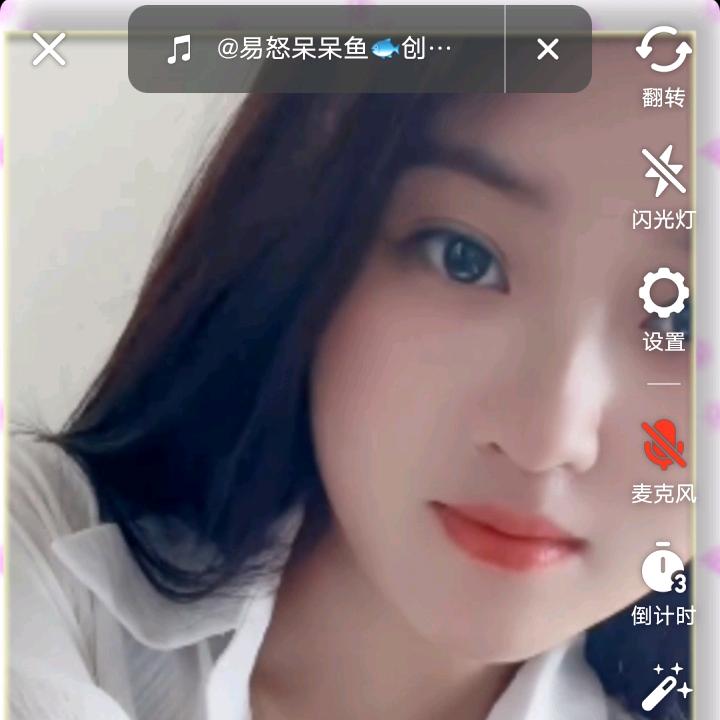Screen dimensions: 720x720
Task: Close the camera recording screen
Action: pyautogui.click(x=48, y=49)
